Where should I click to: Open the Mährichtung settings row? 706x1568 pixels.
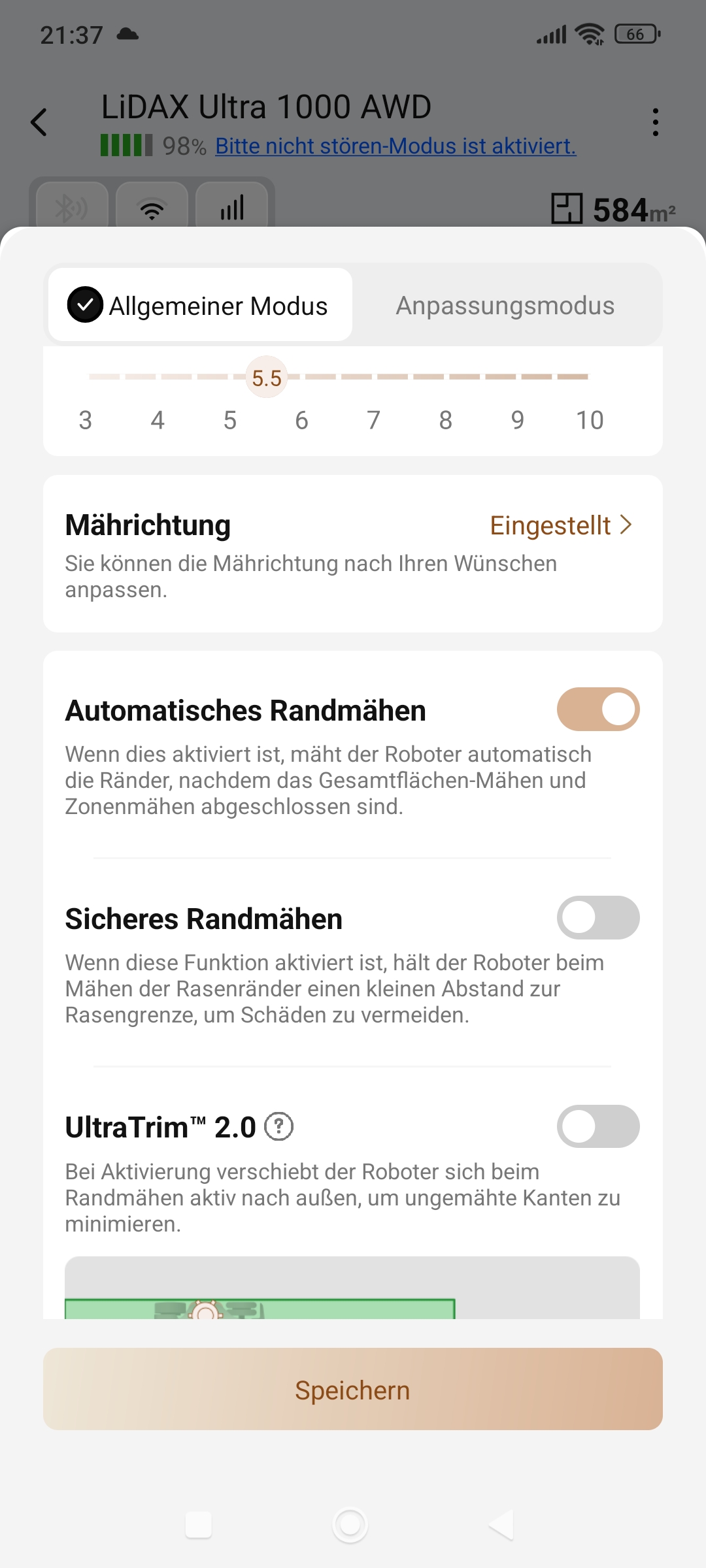coord(353,553)
